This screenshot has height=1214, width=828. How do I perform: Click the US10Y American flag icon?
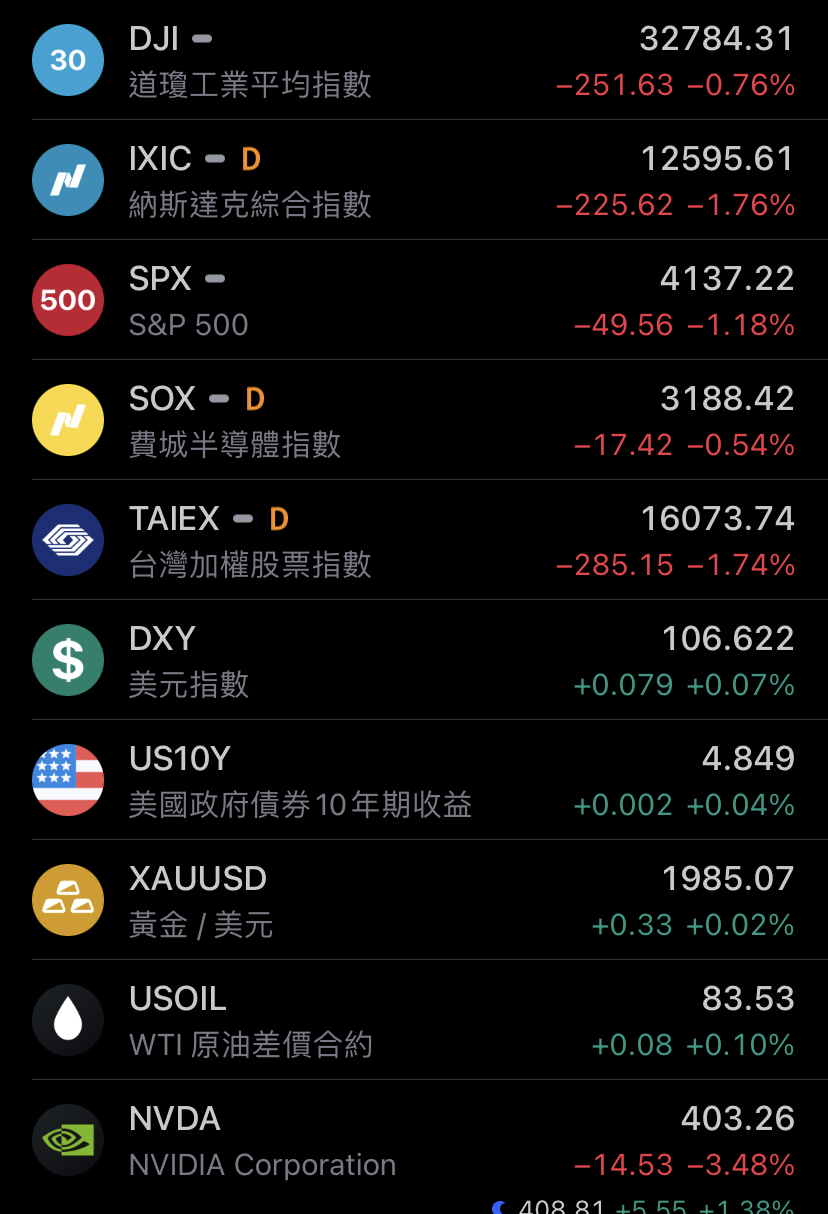click(x=68, y=780)
